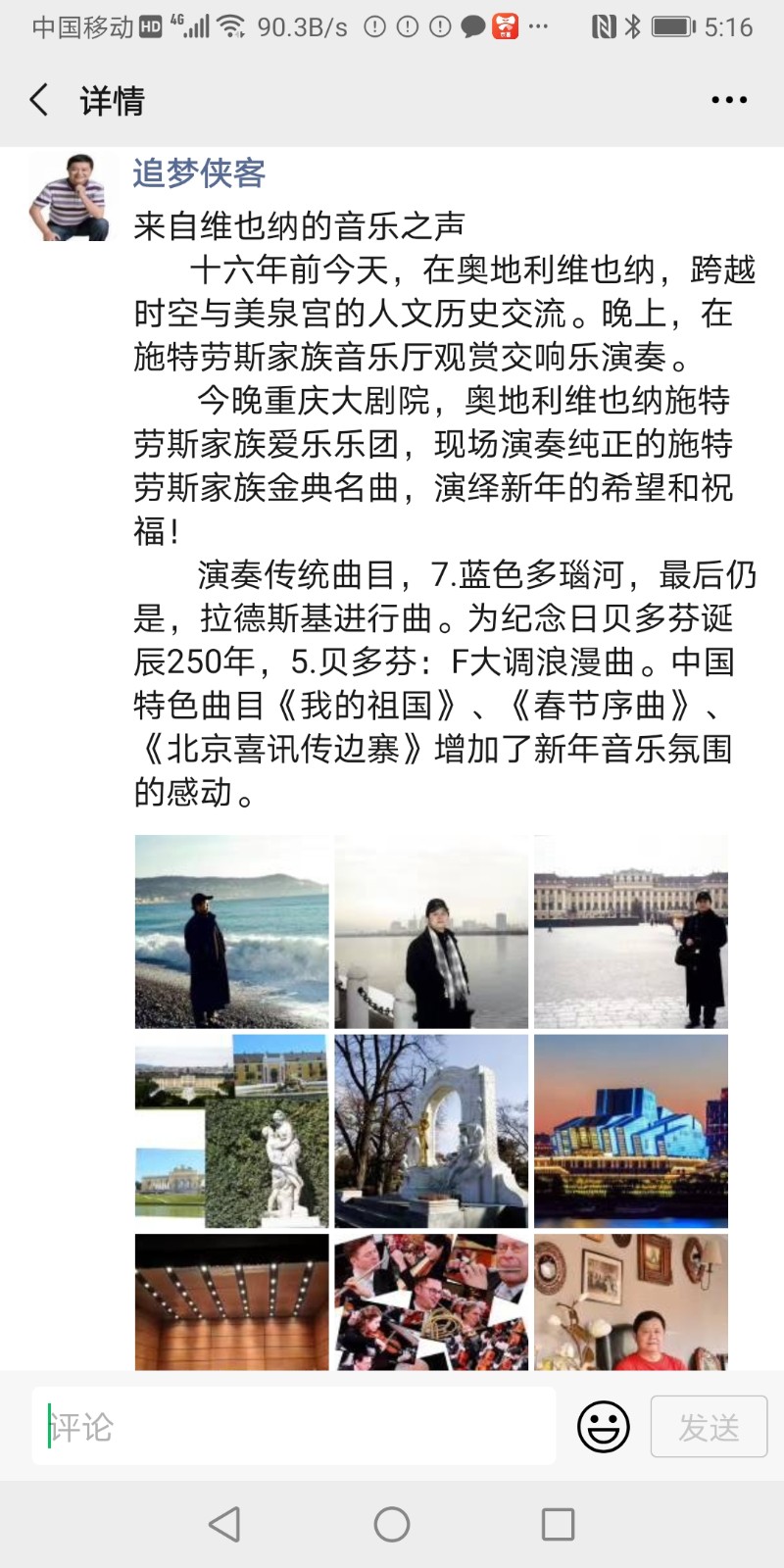784x1568 pixels.
Task: Open 追梦侠客's profile avatar
Action: (69, 198)
